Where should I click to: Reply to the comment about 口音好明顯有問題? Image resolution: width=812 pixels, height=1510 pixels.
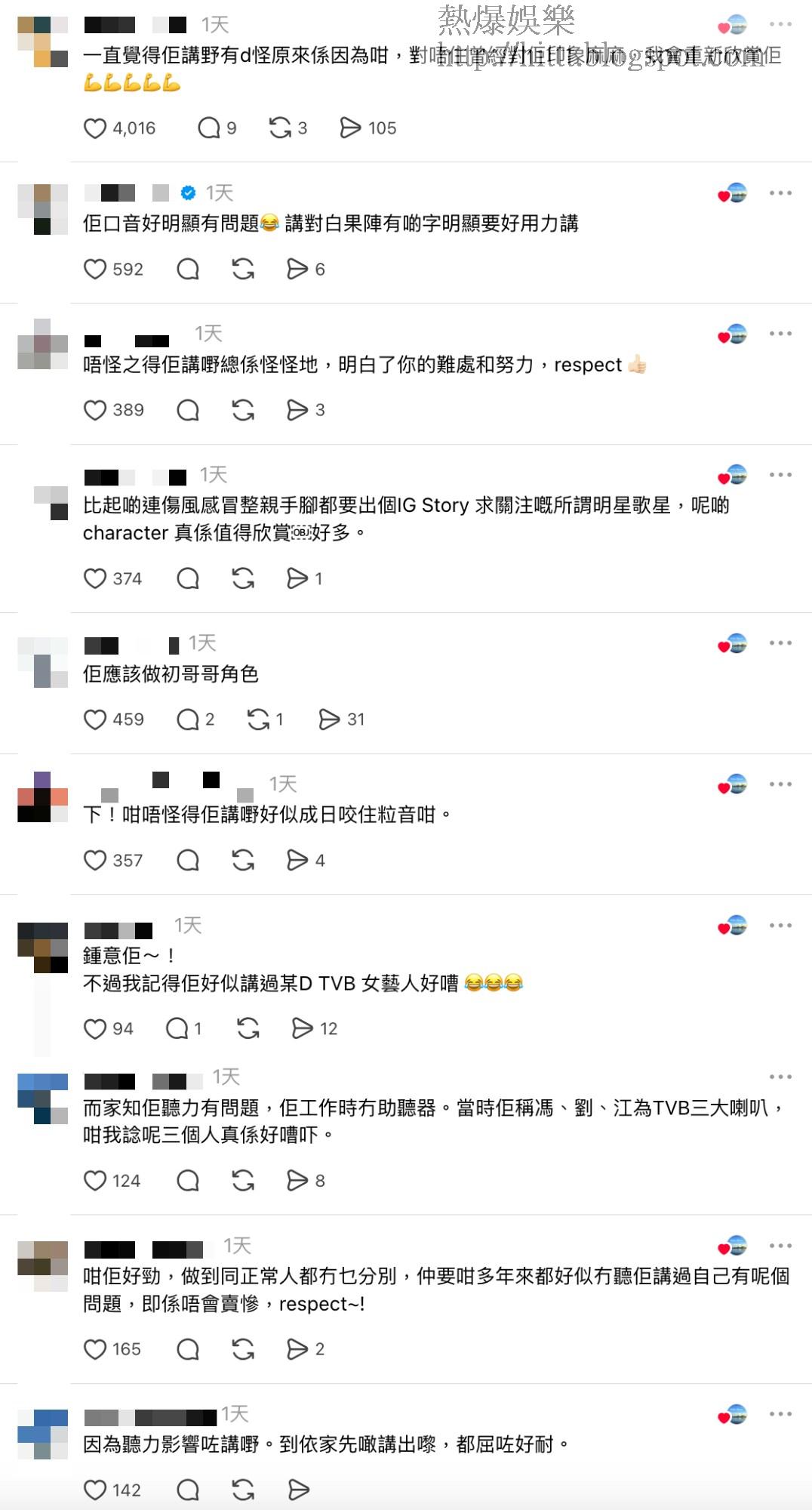[x=188, y=270]
